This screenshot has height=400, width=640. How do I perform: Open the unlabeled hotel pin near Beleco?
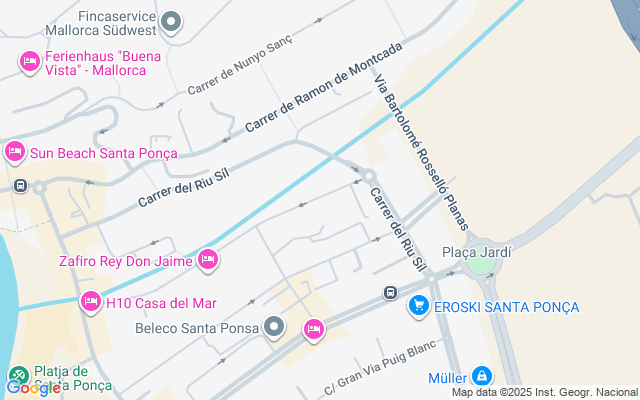(314, 331)
